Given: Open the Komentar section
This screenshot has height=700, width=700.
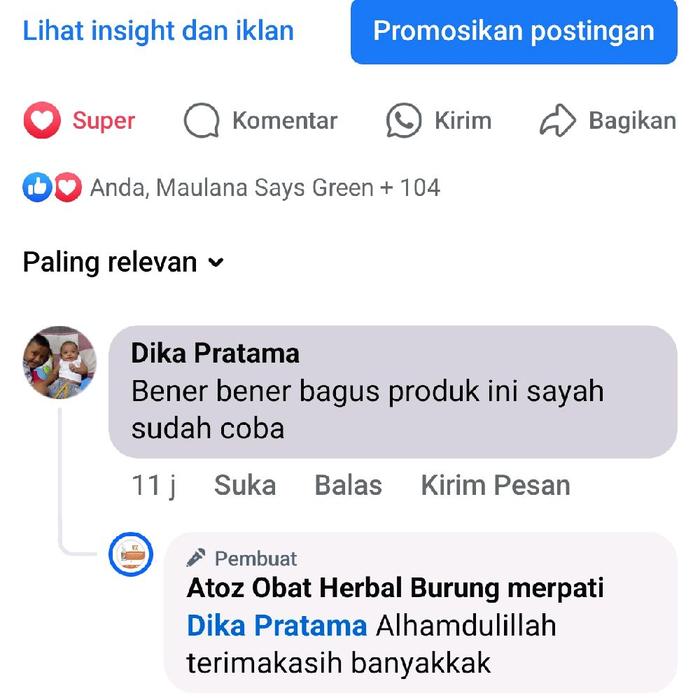Looking at the screenshot, I should [261, 121].
